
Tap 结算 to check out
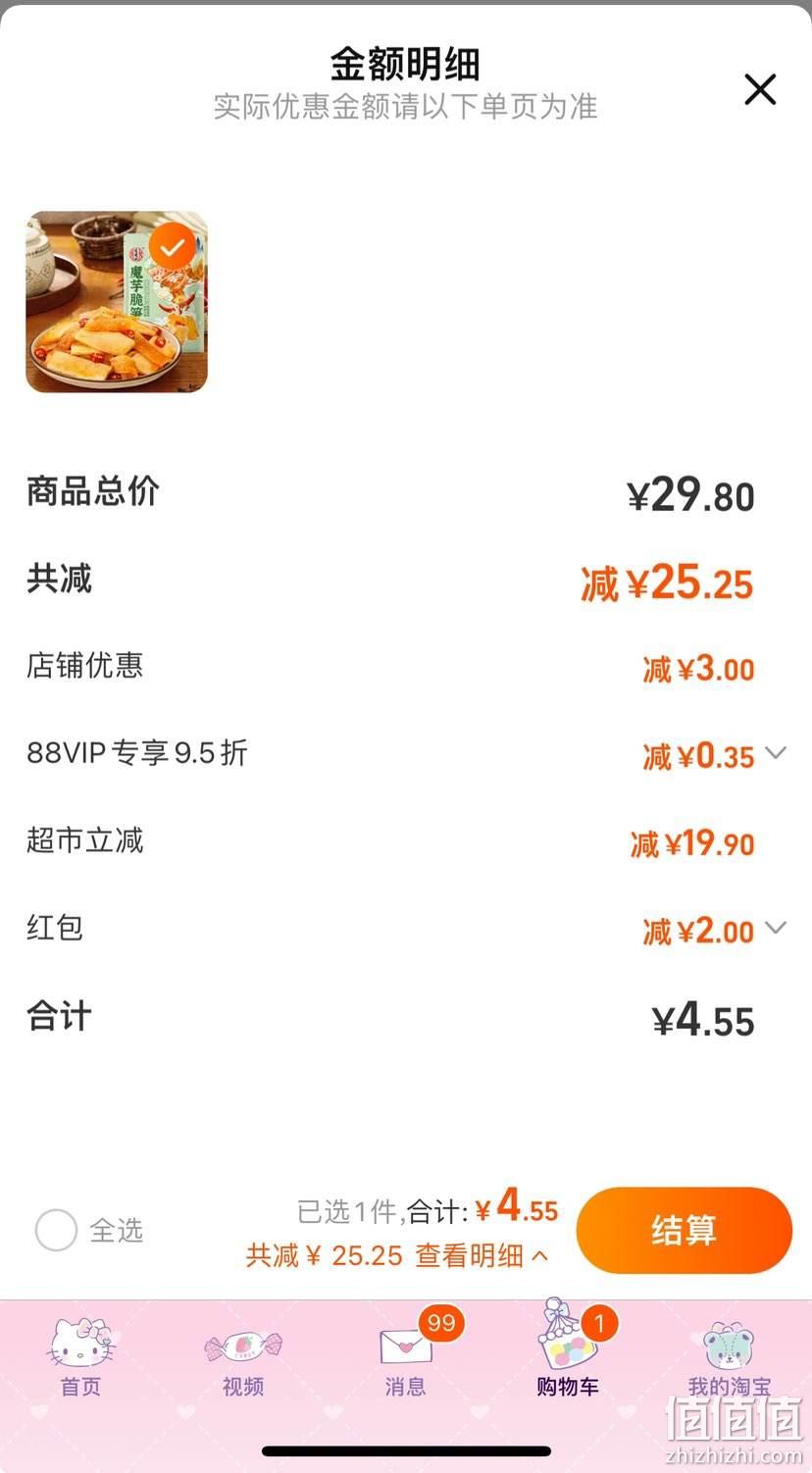point(684,1230)
